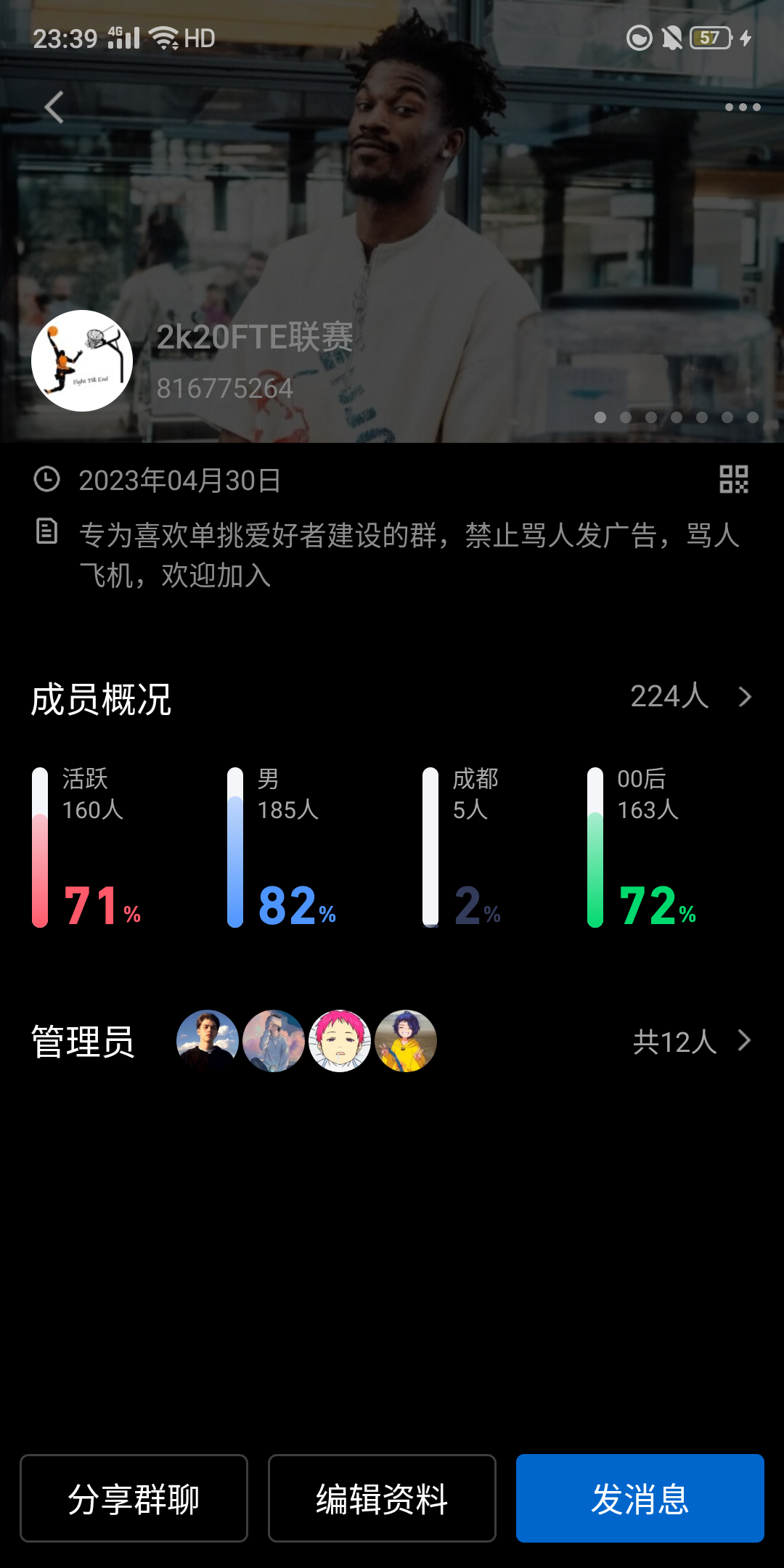Tap 分享群聊 to share the group
The image size is (784, 1568).
tap(134, 1498)
